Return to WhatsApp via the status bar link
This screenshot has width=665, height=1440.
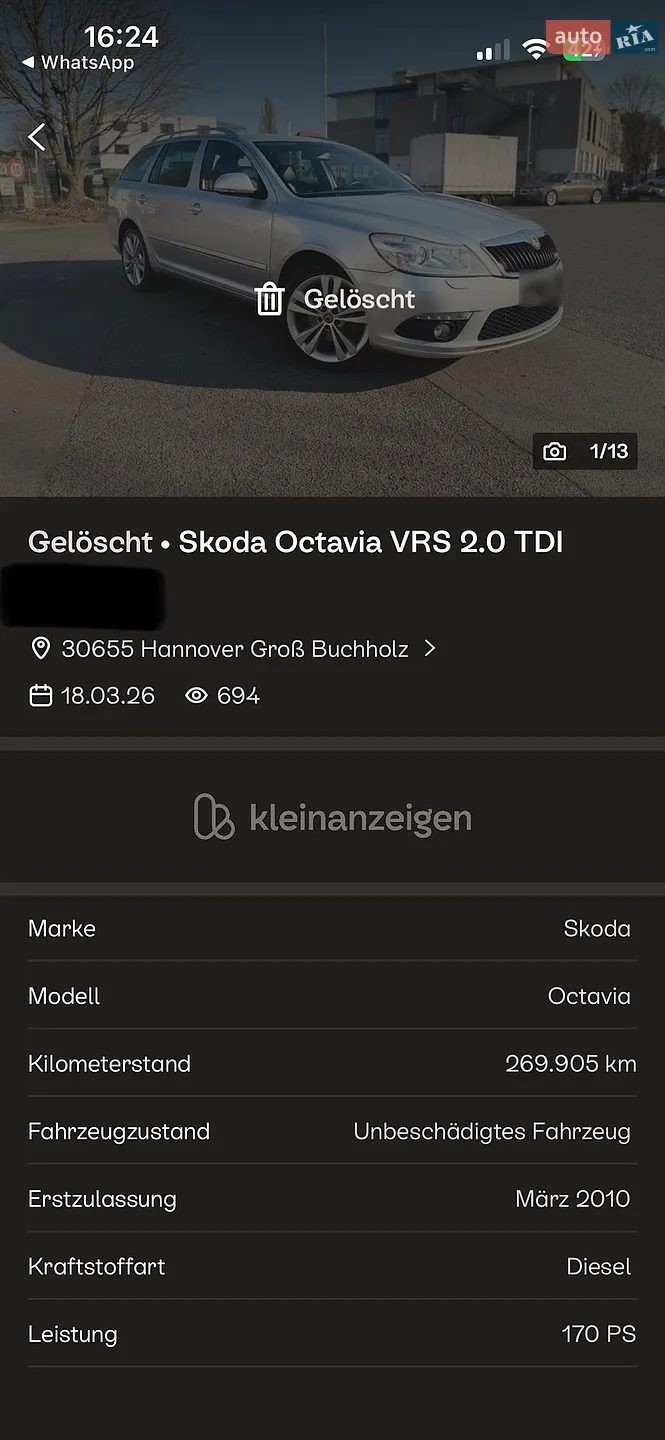pos(78,62)
